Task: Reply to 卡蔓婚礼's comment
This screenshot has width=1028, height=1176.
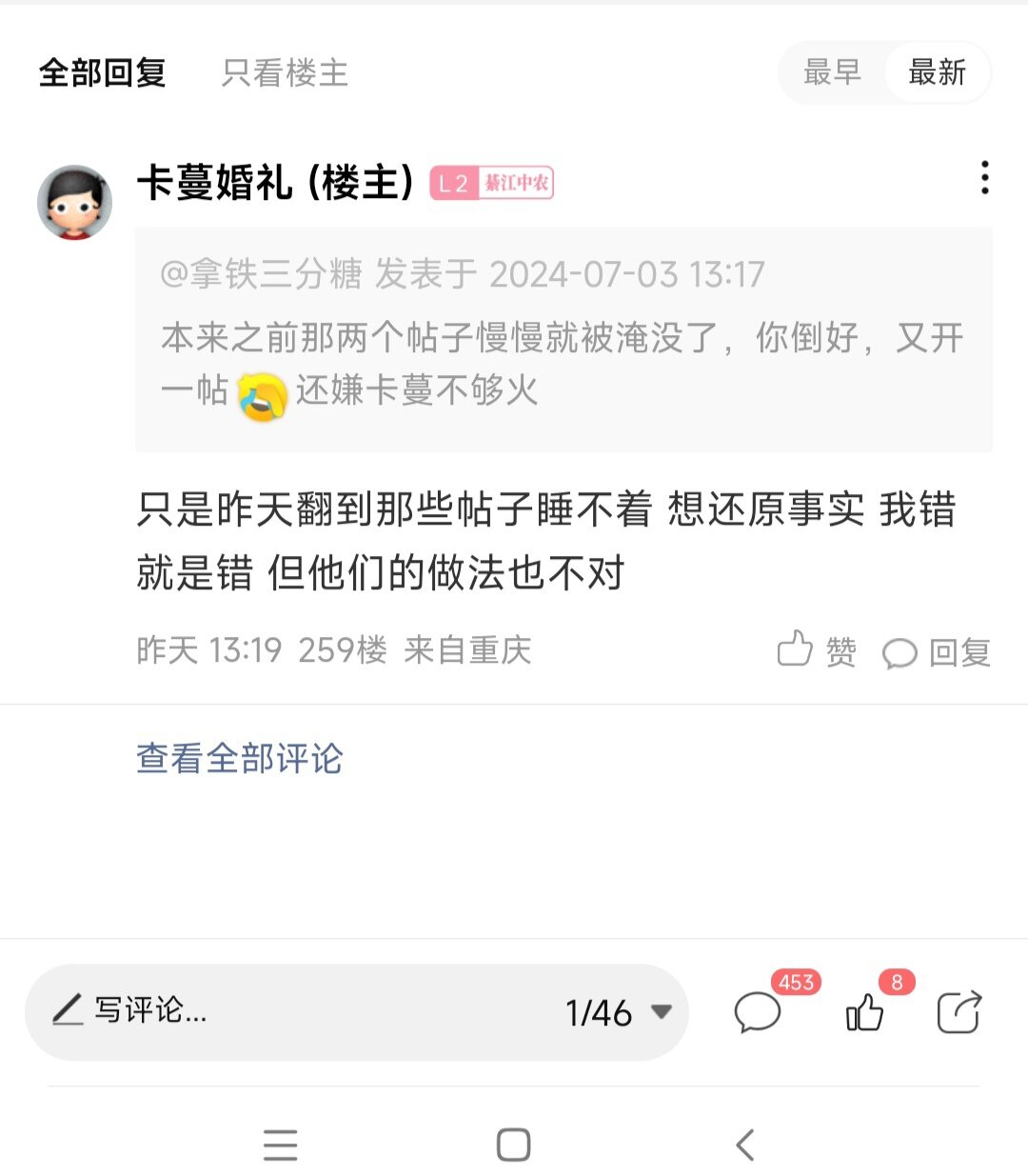Action: tap(937, 652)
